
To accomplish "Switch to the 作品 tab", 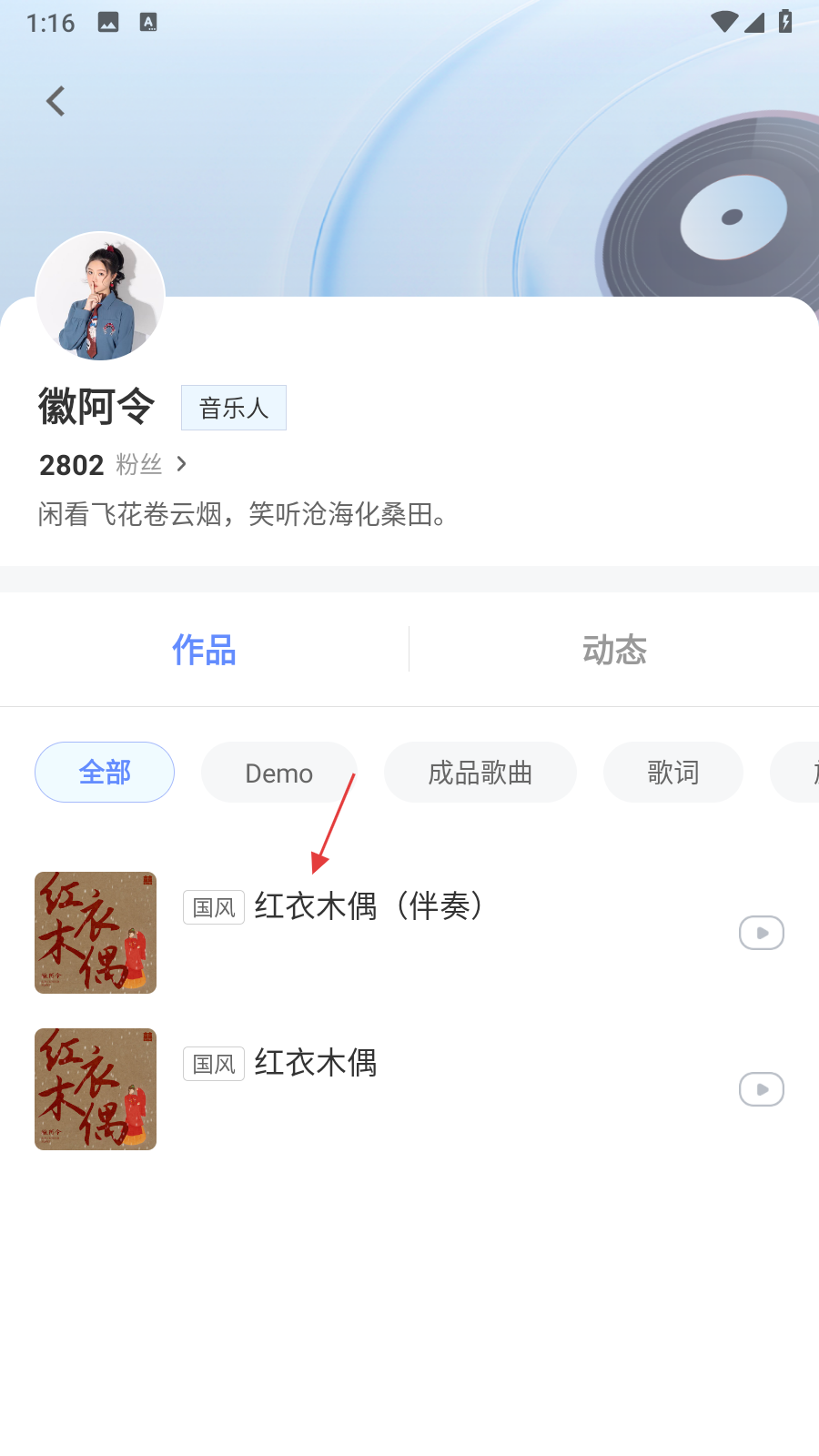I will coord(204,650).
